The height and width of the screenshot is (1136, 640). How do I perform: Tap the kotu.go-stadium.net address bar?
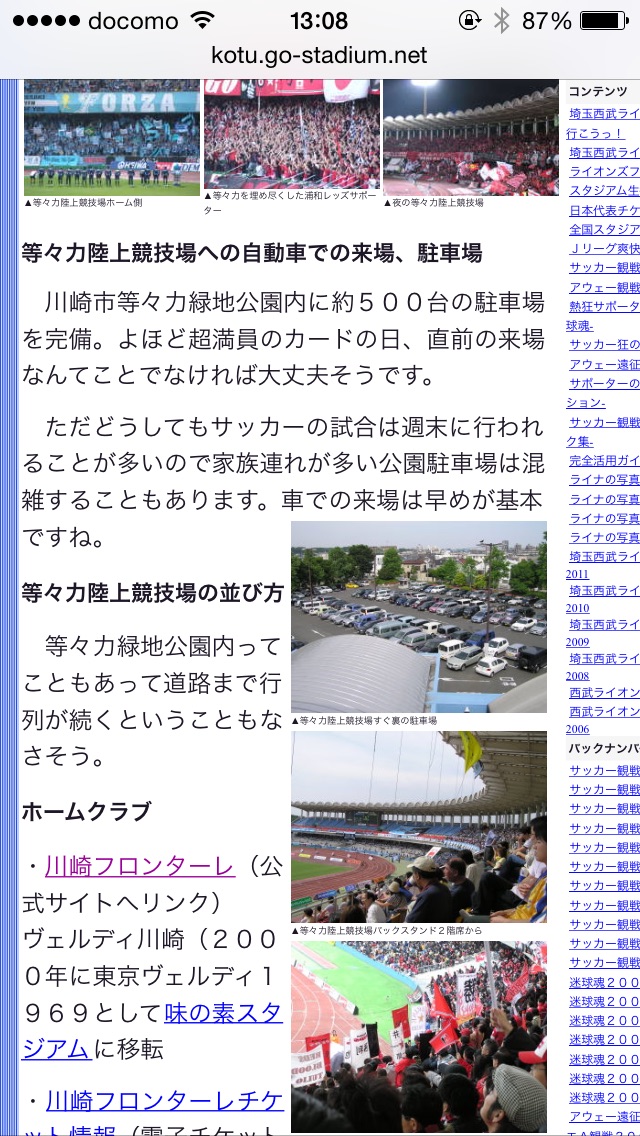coord(319,55)
